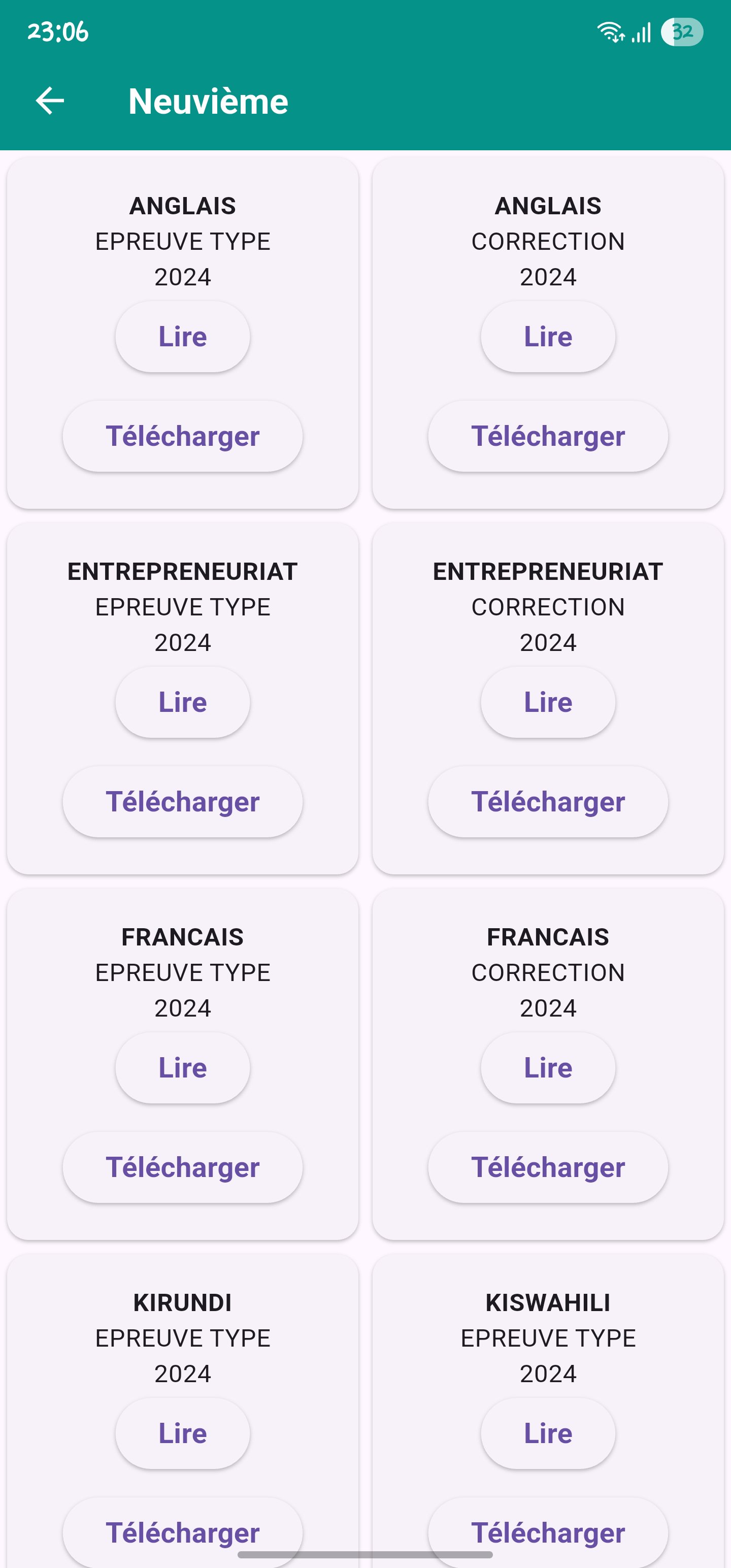Télécharger the ANGLAIS EPREUVE TYPE 2024

point(182,436)
